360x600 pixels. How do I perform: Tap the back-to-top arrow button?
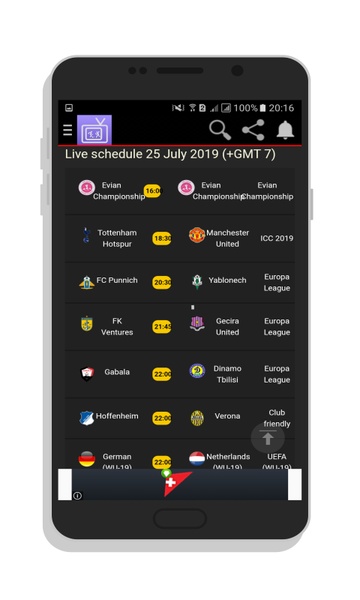tap(268, 438)
